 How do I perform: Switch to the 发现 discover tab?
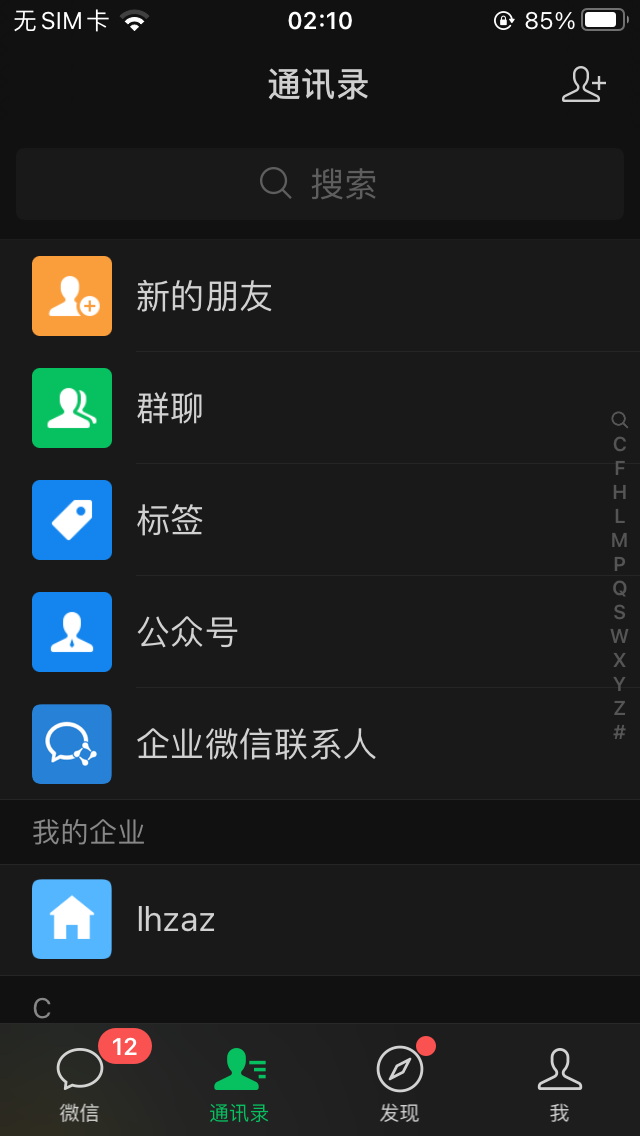[x=400, y=1082]
